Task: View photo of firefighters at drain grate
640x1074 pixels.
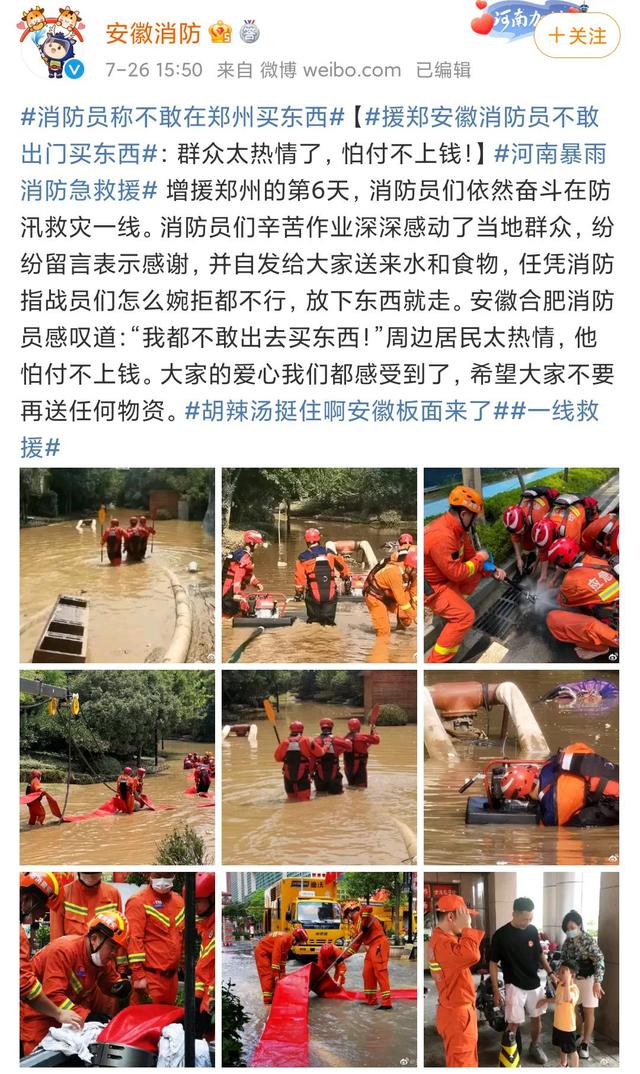Action: [521, 565]
